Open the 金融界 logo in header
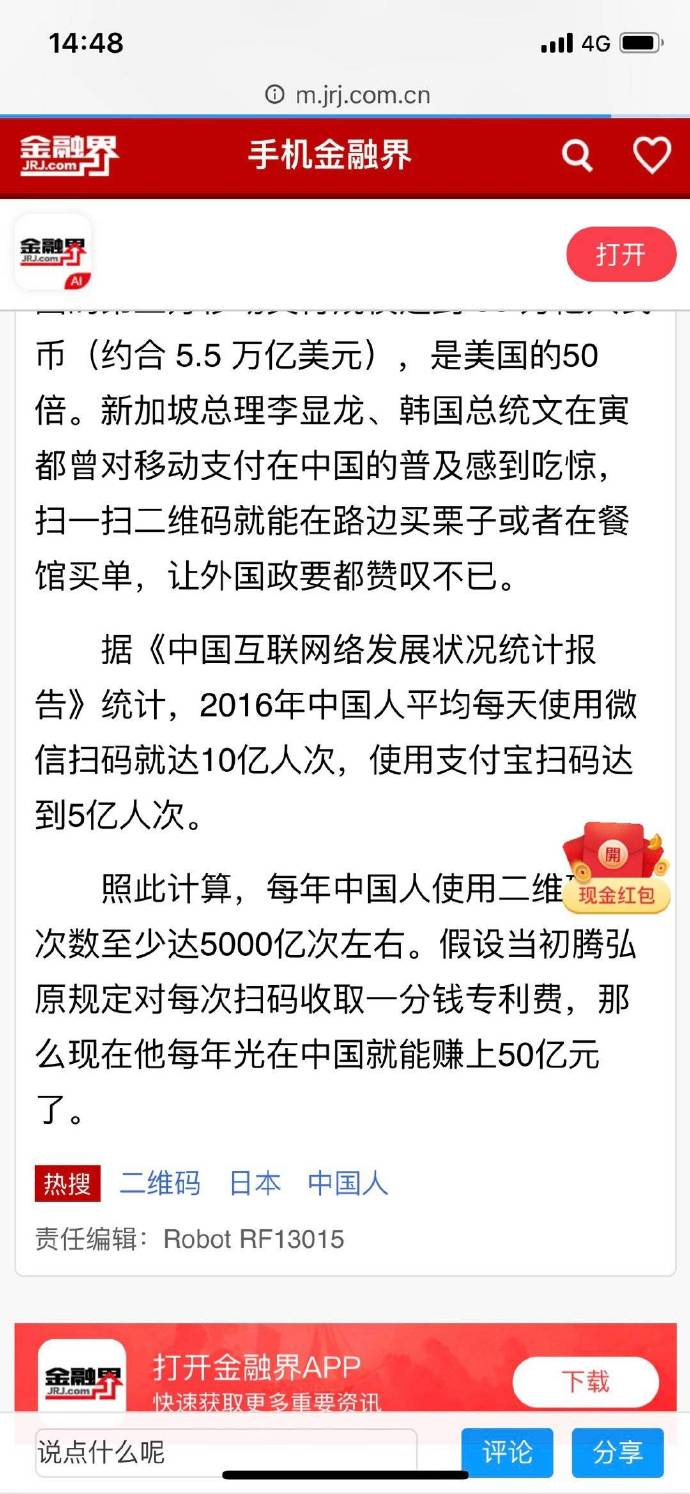690x1494 pixels. click(69, 156)
